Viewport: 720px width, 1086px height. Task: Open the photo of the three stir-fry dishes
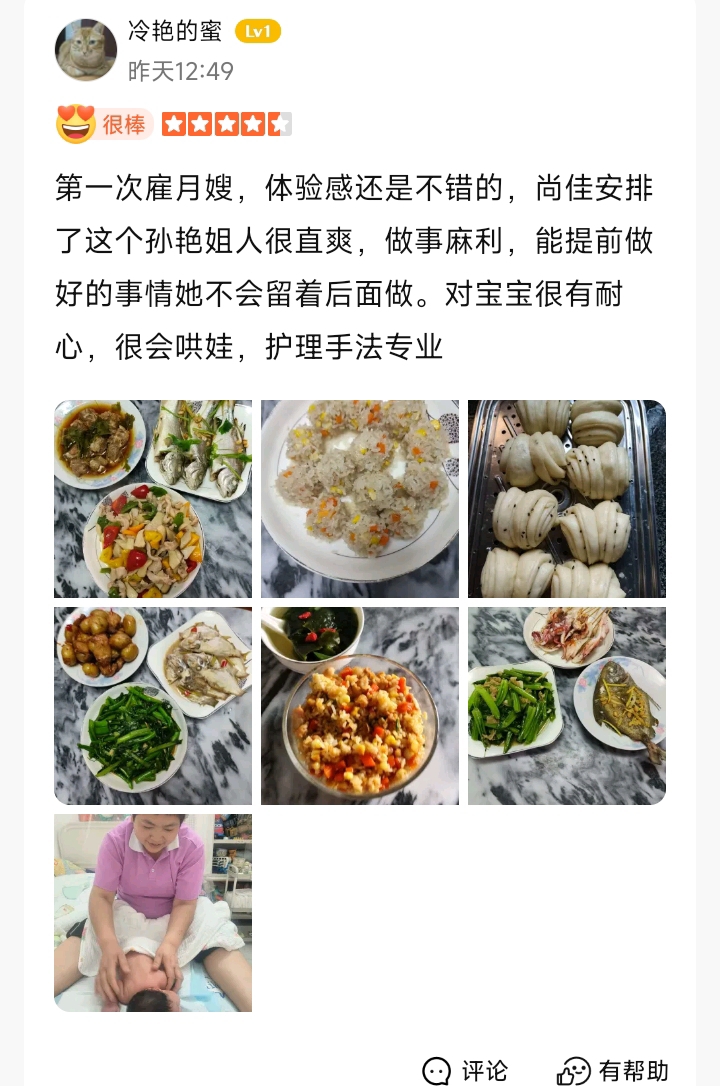pos(153,499)
